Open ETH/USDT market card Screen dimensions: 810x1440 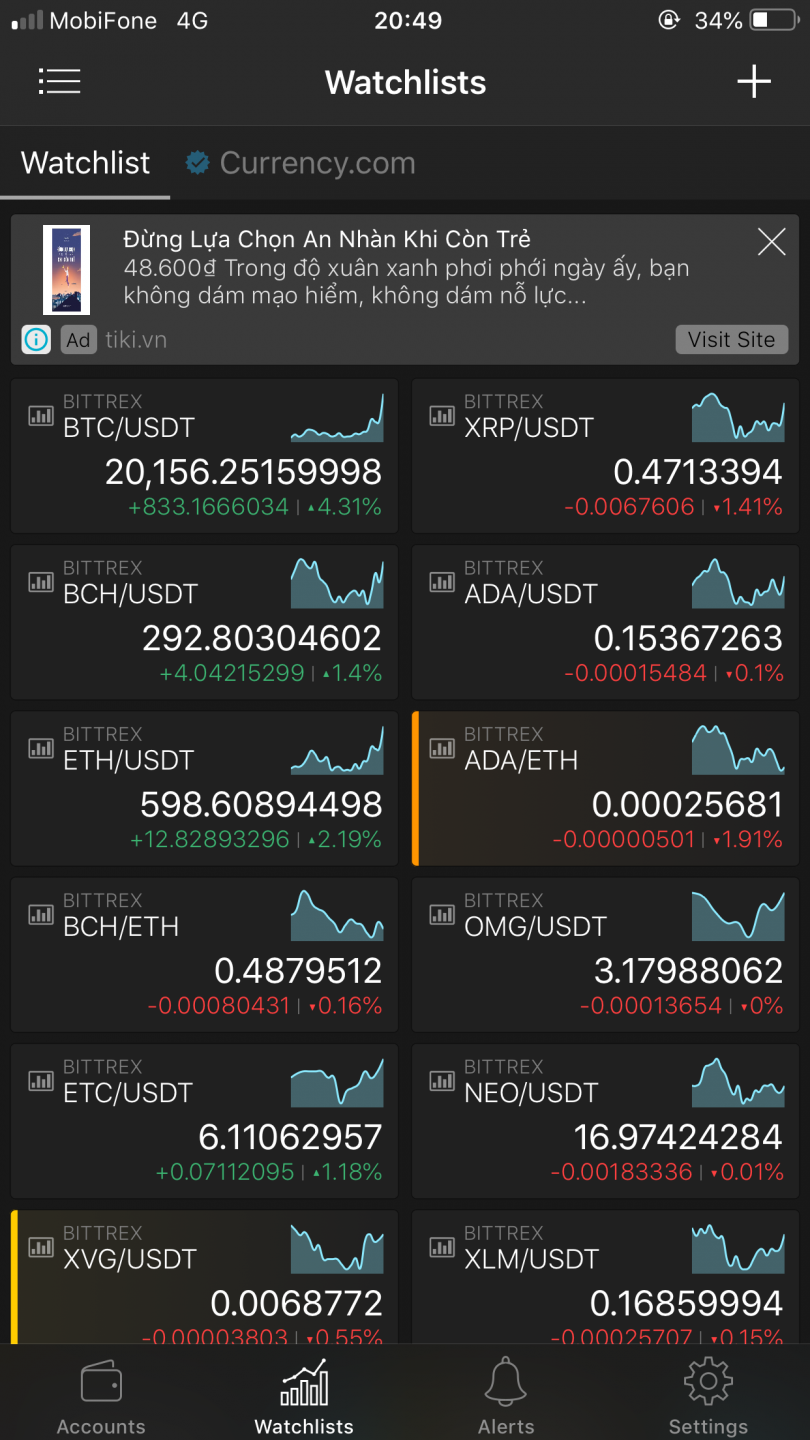(204, 788)
